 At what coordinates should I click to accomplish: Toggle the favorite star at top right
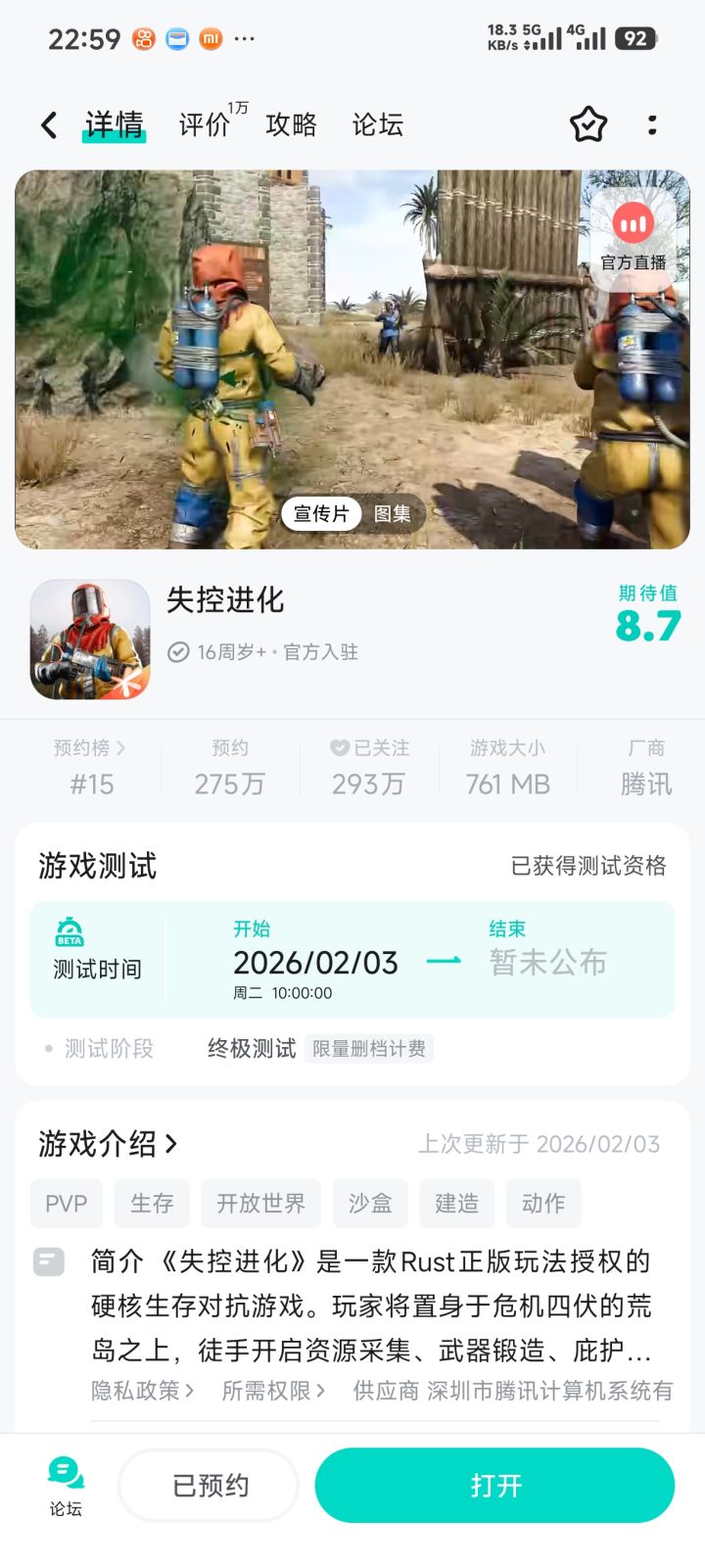point(587,125)
